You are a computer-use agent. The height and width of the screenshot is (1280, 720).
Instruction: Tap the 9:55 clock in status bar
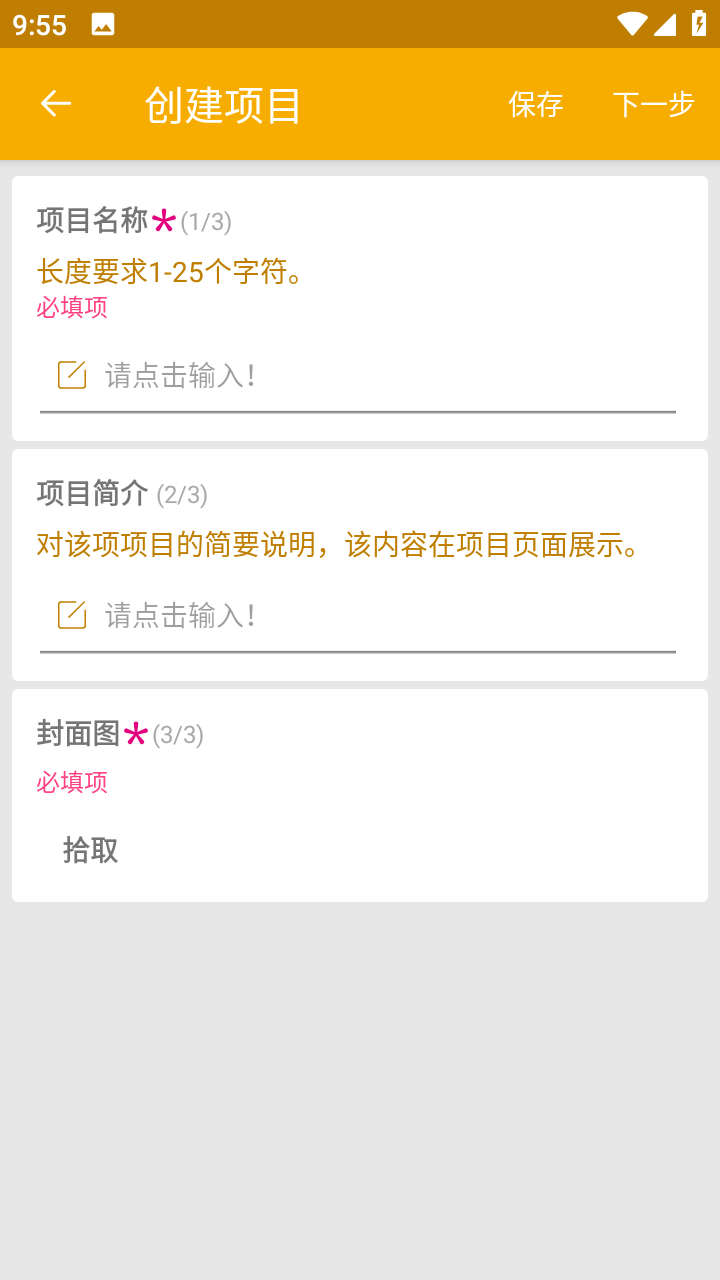(38, 24)
